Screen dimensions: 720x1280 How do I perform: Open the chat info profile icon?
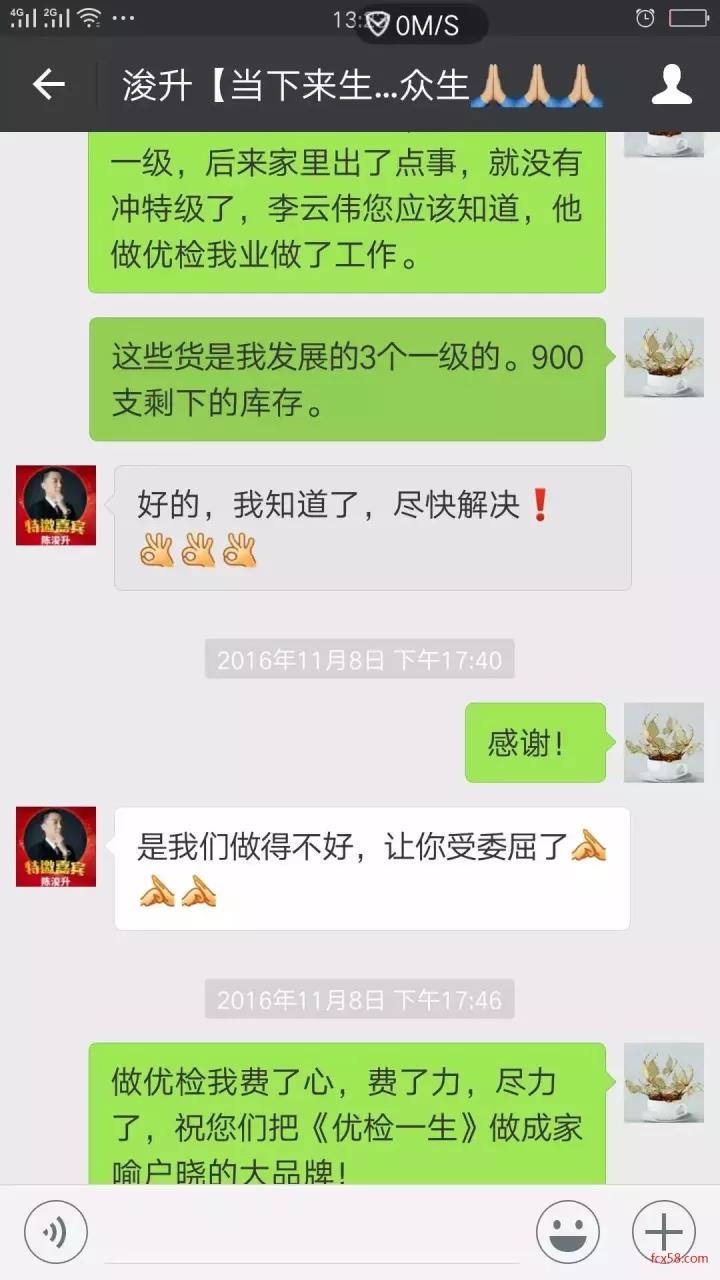pyautogui.click(x=672, y=85)
